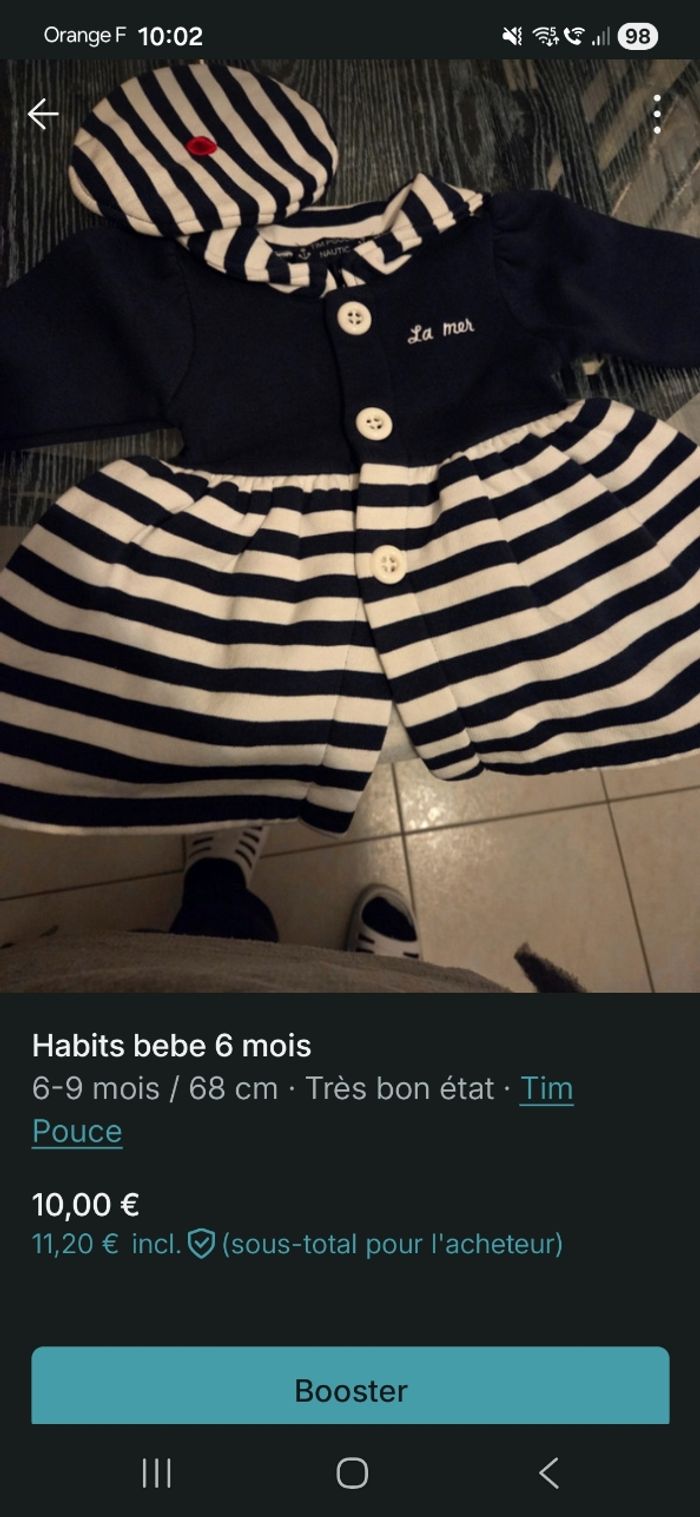Open the three-dot overflow menu
Screen dimensions: 700x1517
[x=656, y=115]
